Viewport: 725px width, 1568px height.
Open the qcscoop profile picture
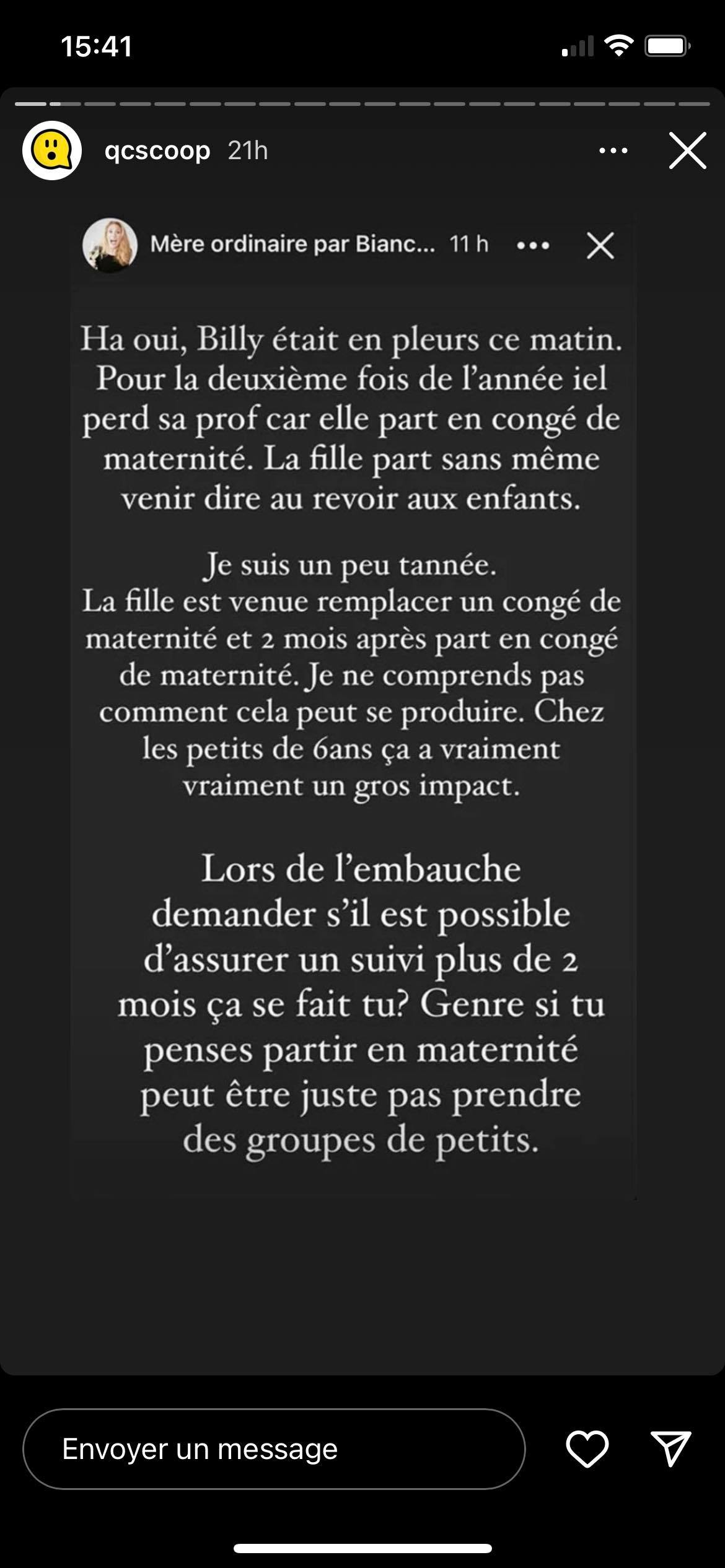pos(52,150)
